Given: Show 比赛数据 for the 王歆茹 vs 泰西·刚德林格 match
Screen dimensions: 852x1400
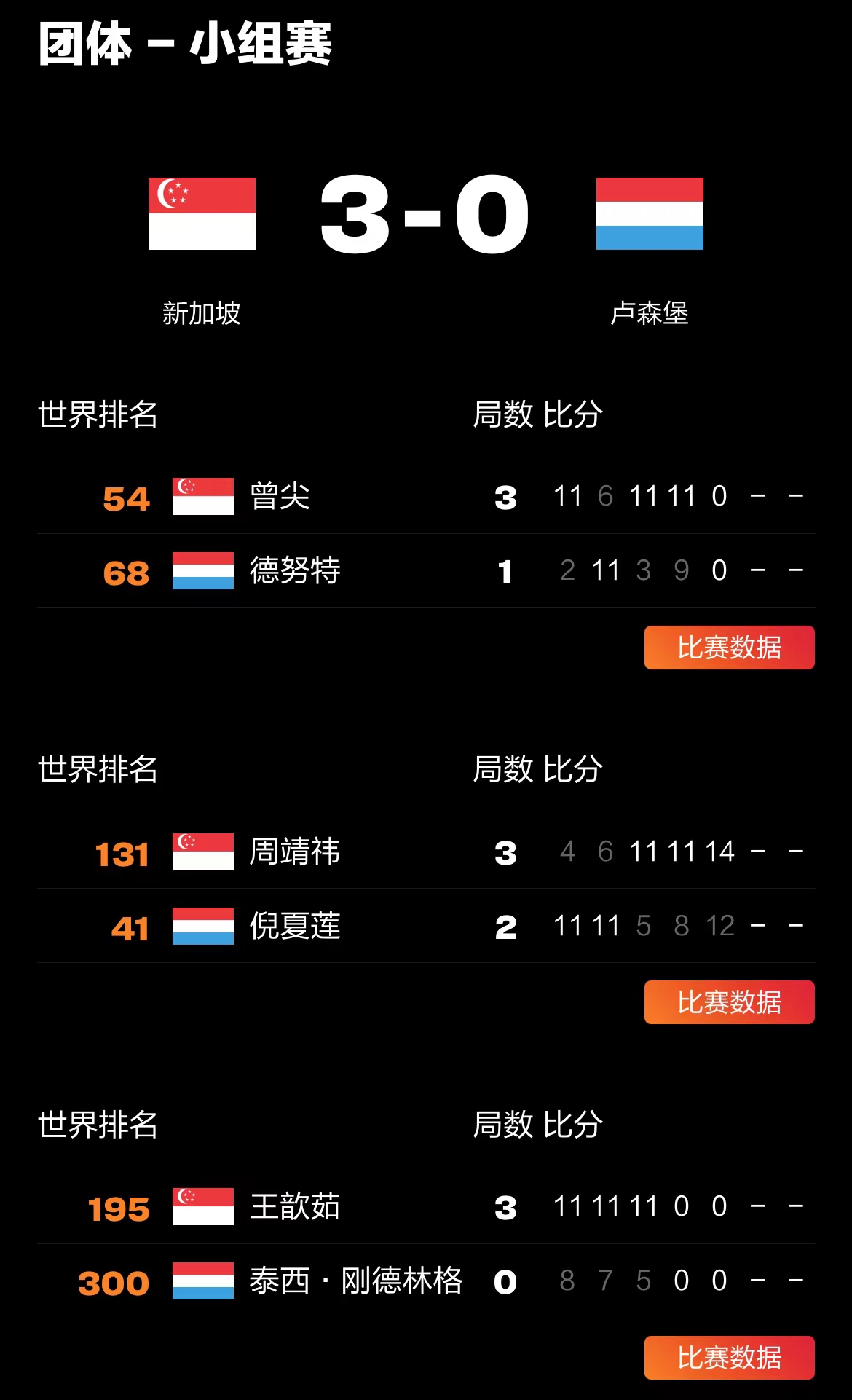Looking at the screenshot, I should pyautogui.click(x=729, y=1358).
